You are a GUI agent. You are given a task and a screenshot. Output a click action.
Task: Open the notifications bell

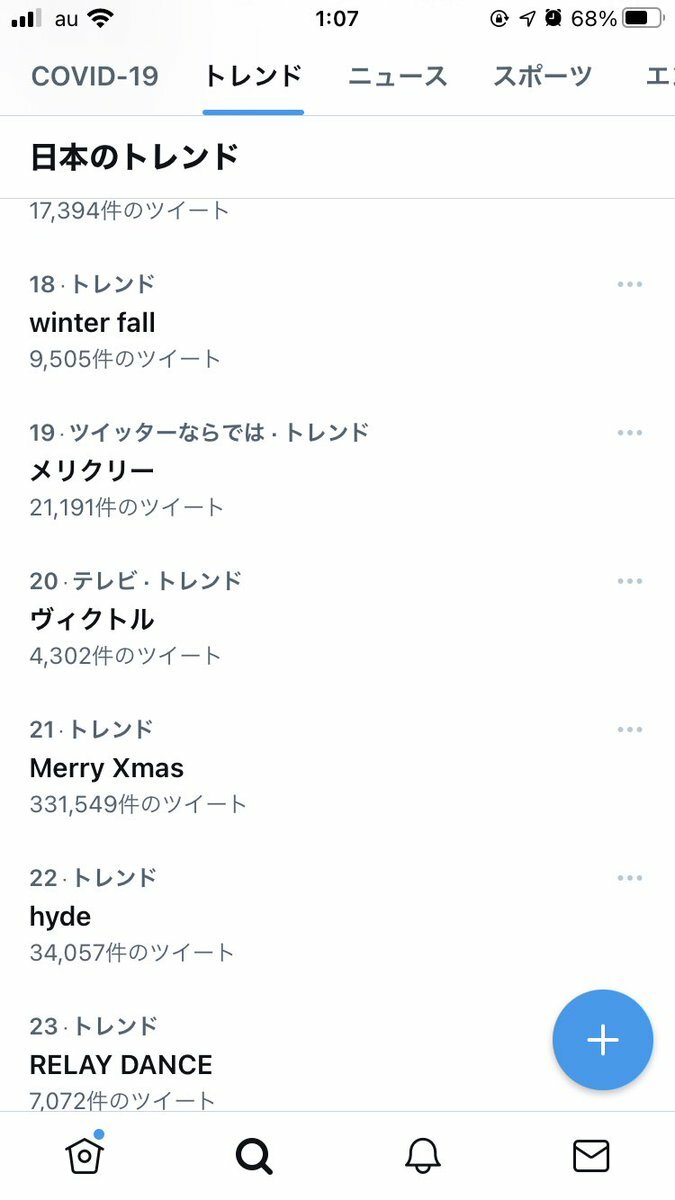423,1156
